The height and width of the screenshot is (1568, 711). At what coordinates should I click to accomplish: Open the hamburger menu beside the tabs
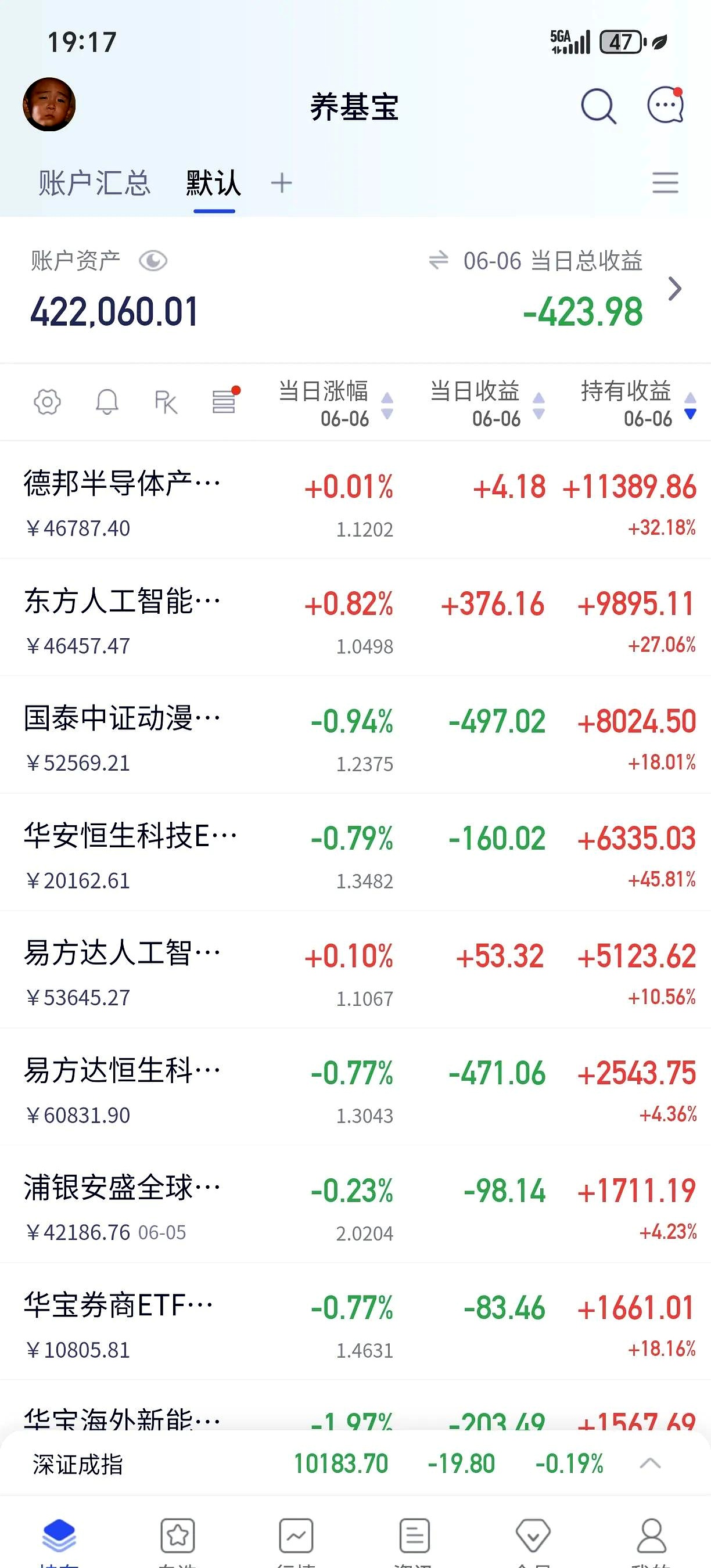(665, 182)
